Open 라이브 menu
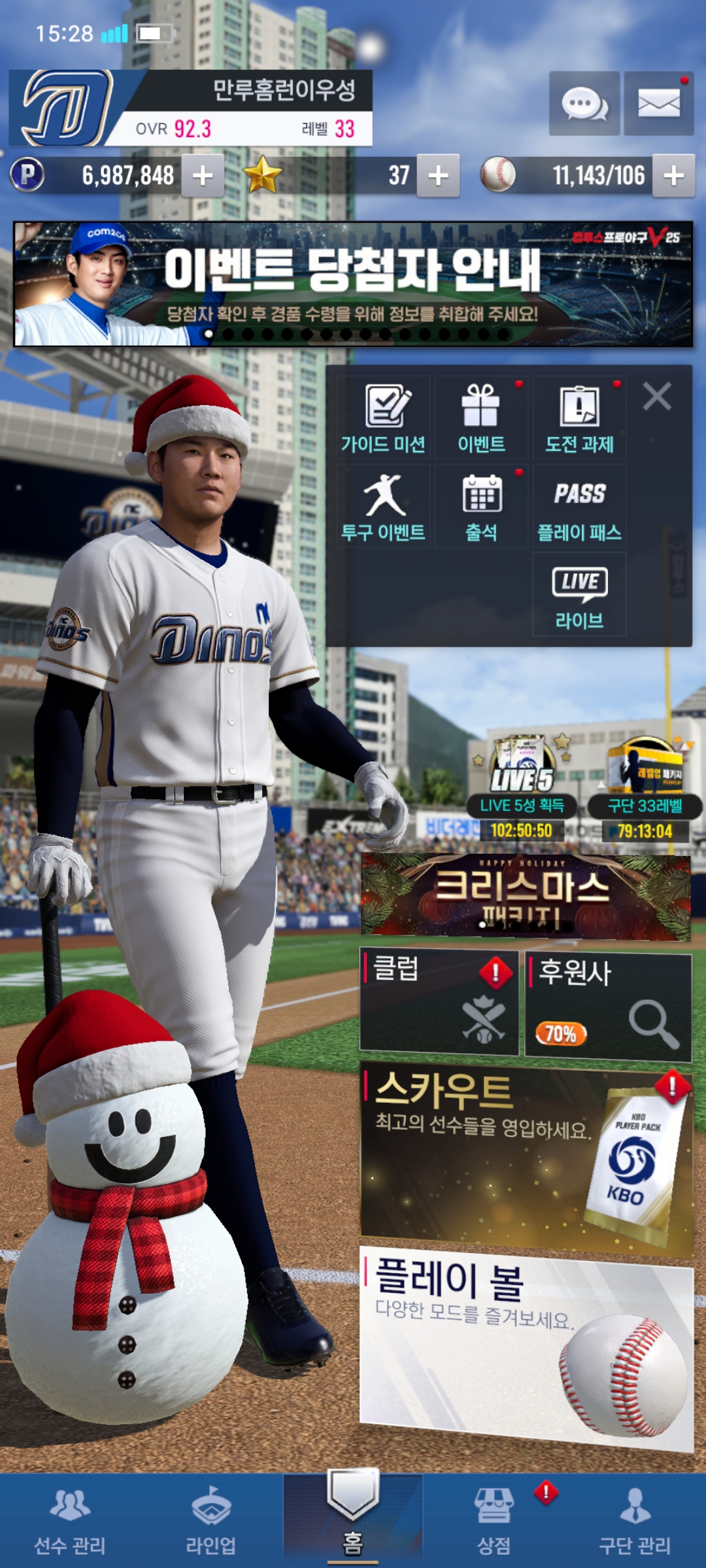 coord(579,595)
